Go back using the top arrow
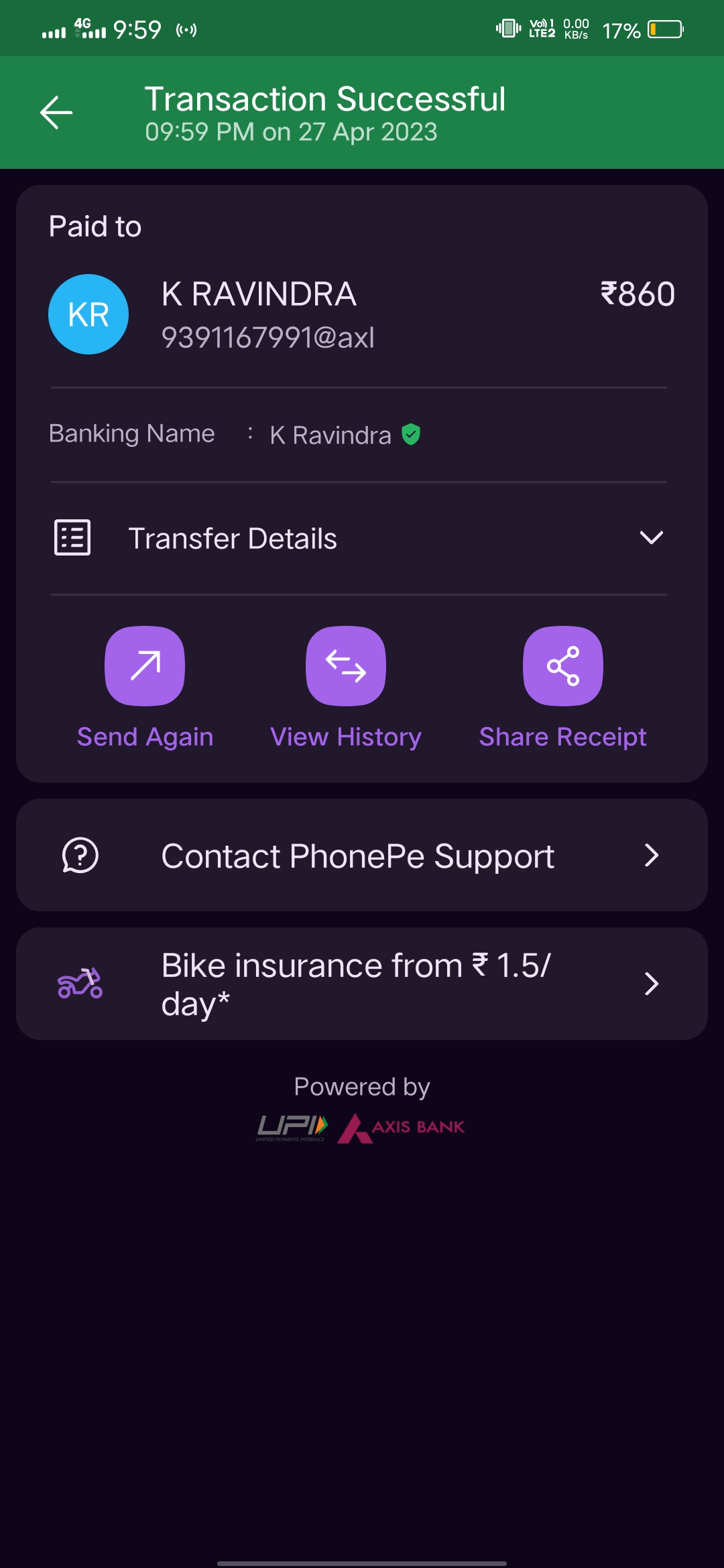 pos(56,112)
